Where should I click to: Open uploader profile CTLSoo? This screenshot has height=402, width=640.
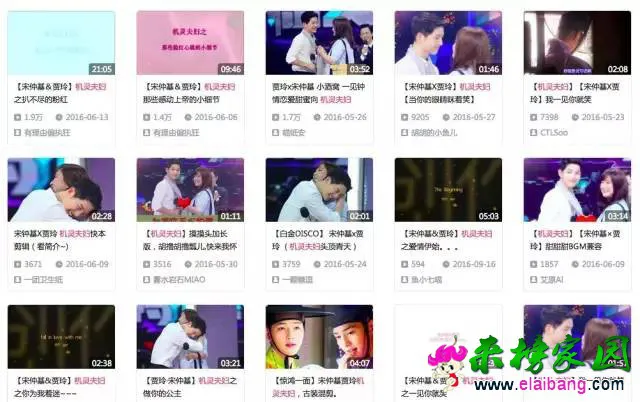coord(558,132)
